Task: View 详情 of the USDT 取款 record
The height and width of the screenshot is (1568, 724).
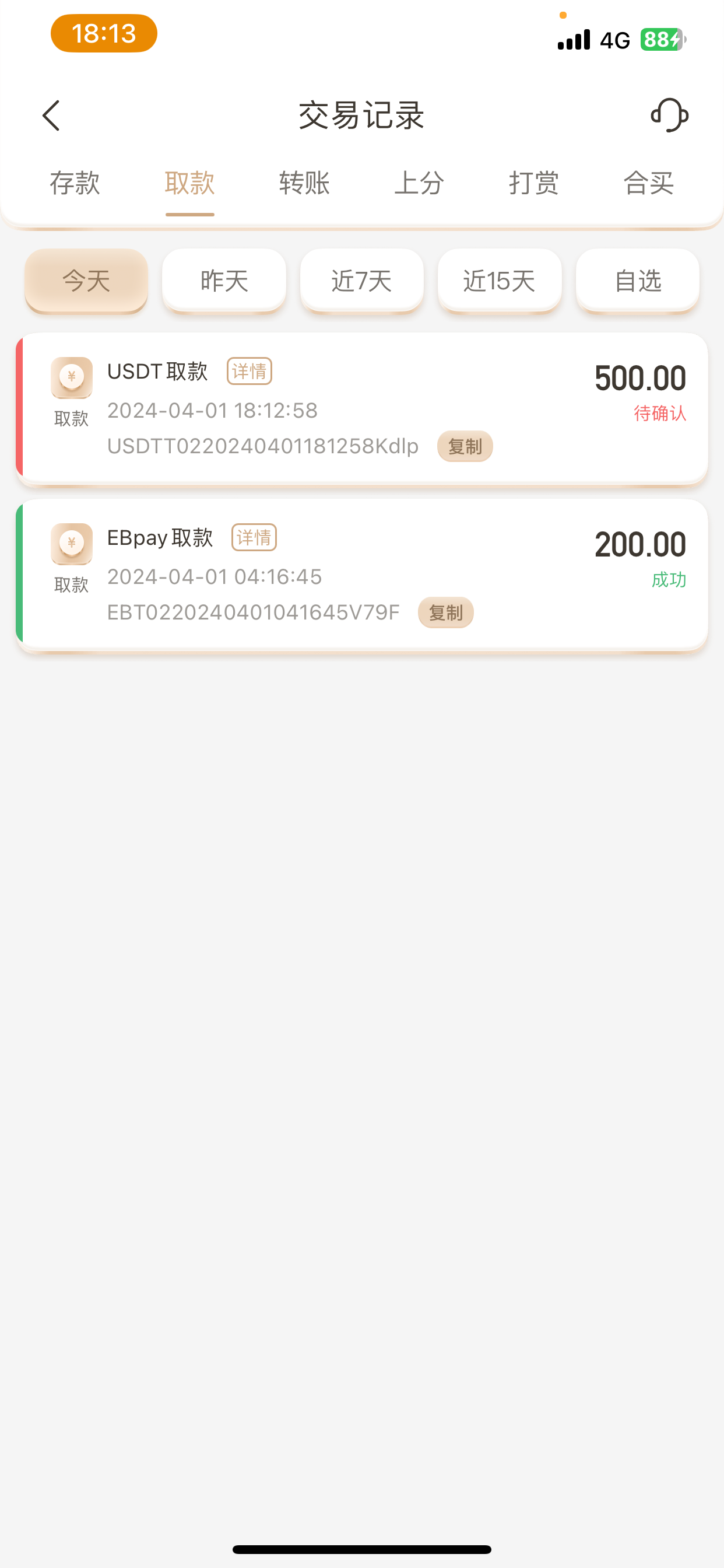Action: click(x=249, y=372)
